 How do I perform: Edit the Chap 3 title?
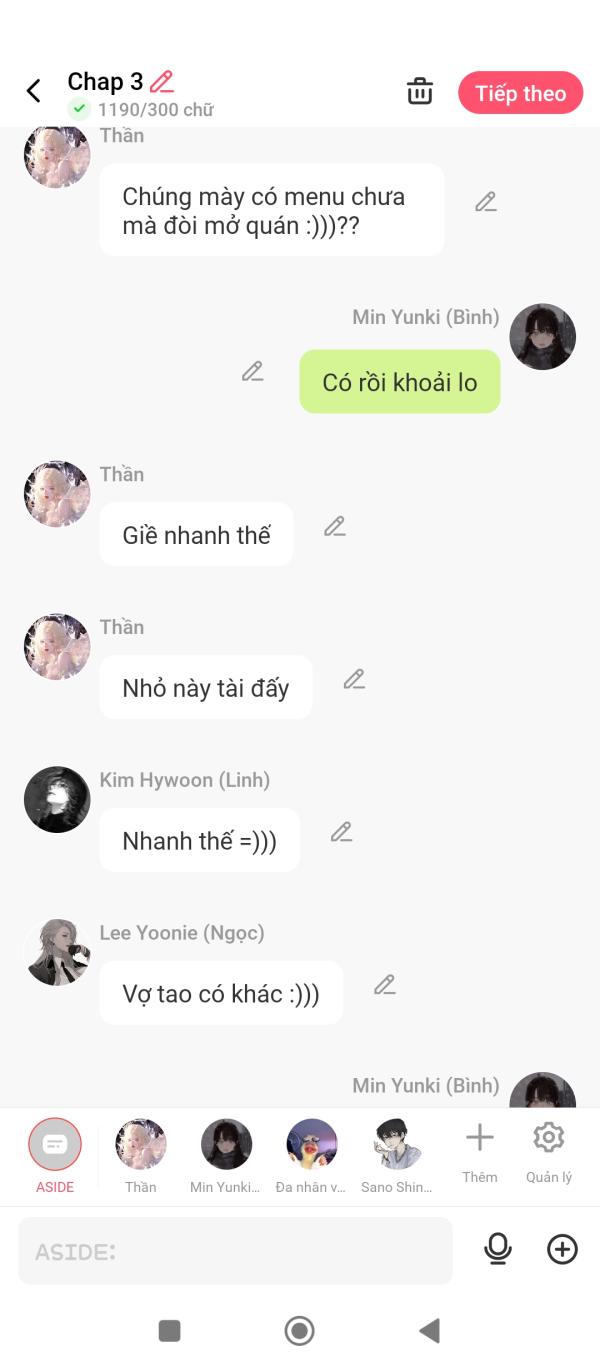(162, 82)
